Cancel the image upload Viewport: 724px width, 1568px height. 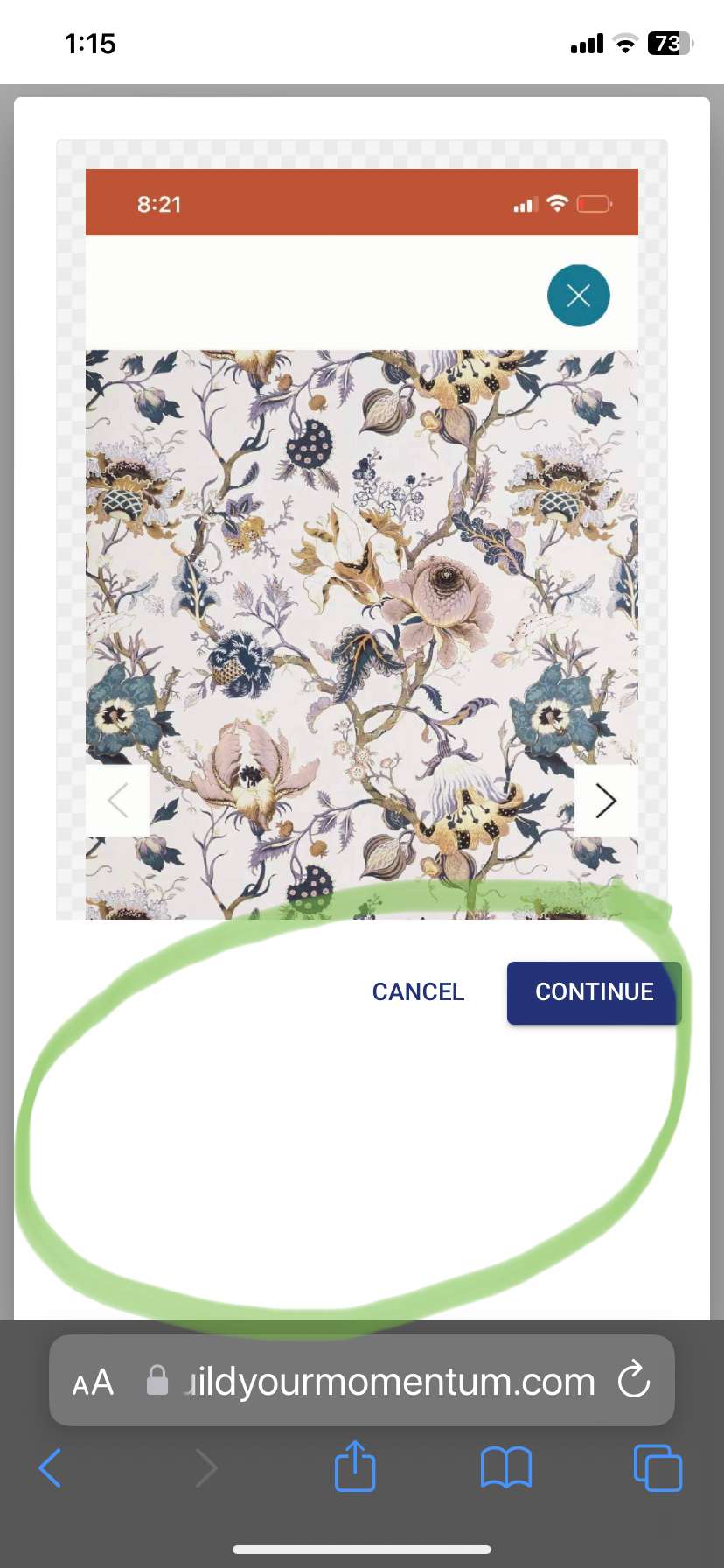[x=418, y=992]
